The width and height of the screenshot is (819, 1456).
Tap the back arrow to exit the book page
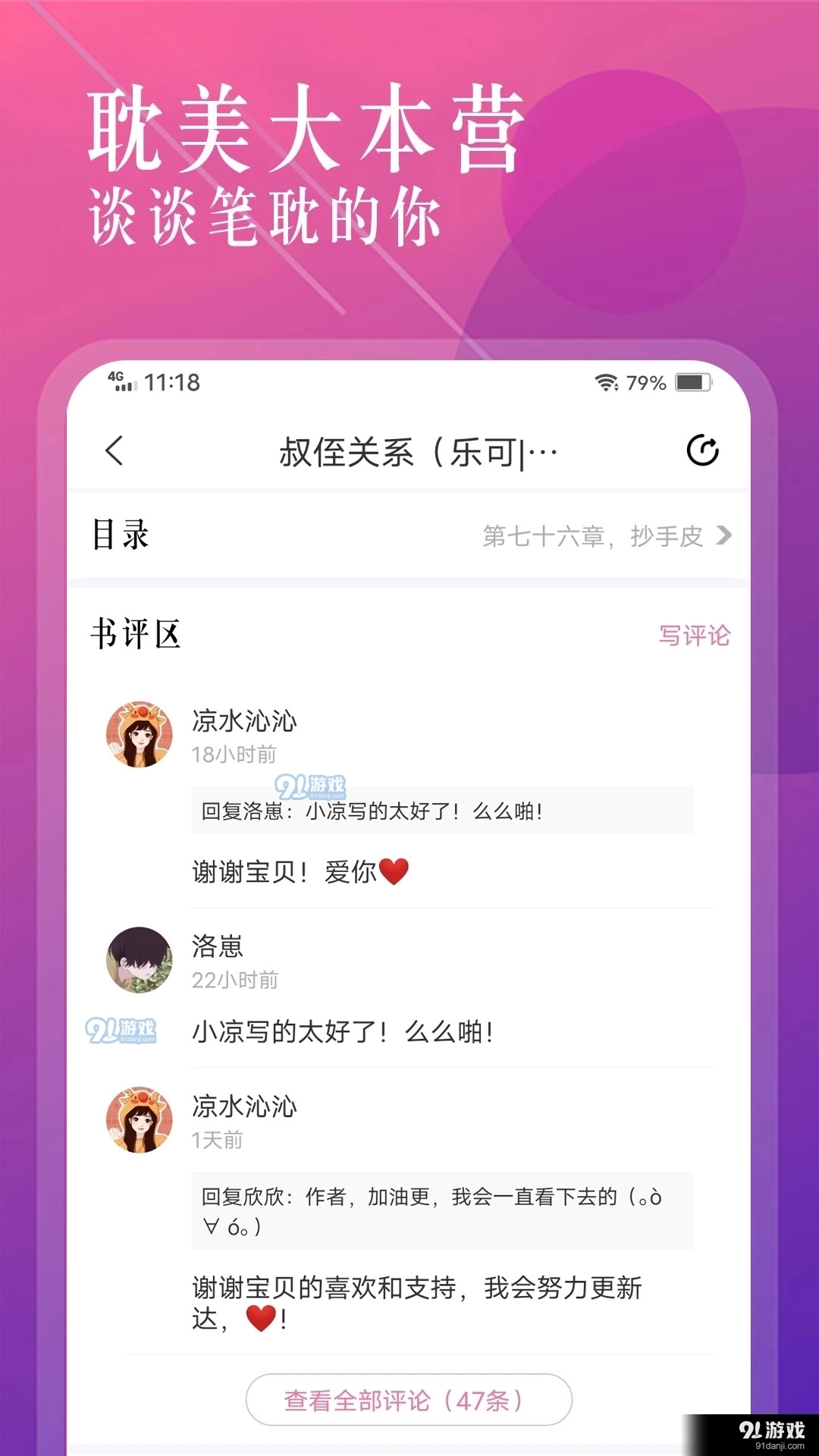[112, 450]
